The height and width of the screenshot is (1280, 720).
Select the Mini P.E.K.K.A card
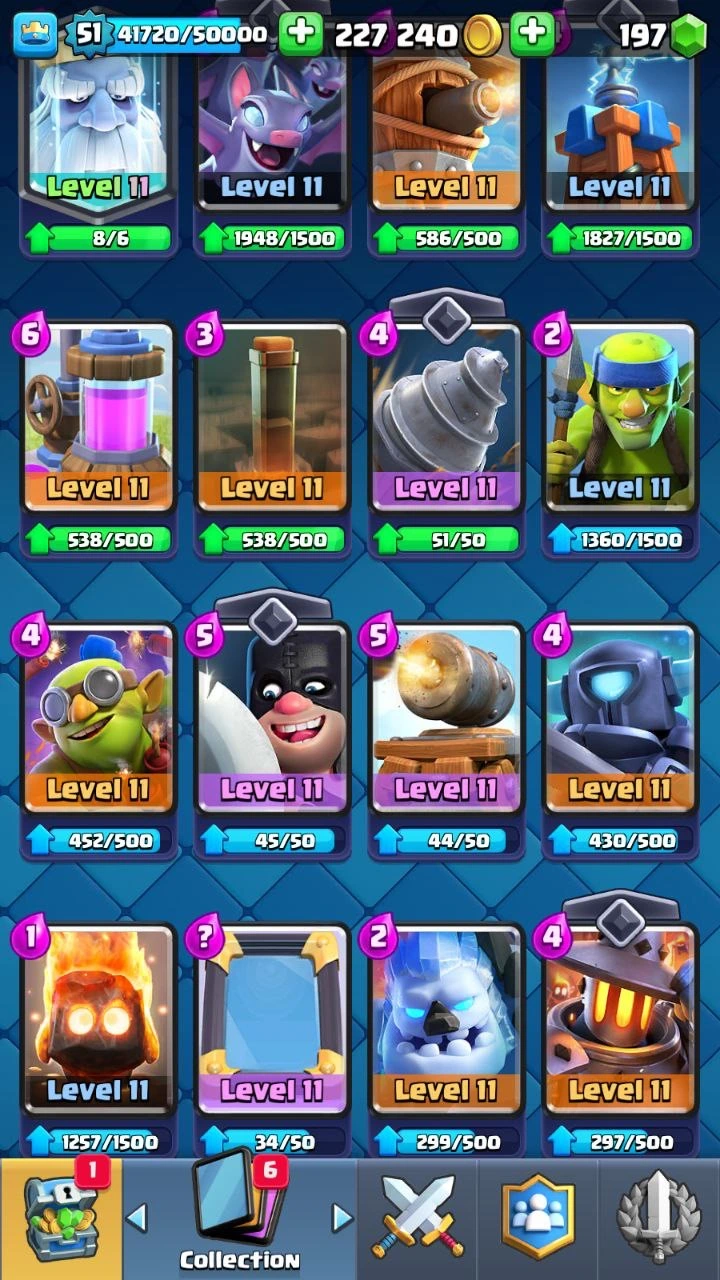[x=620, y=720]
